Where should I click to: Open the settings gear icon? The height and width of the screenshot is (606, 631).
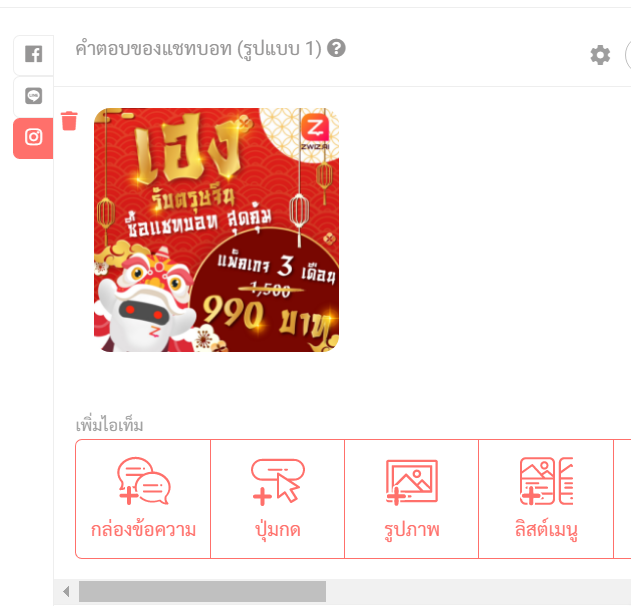point(600,55)
